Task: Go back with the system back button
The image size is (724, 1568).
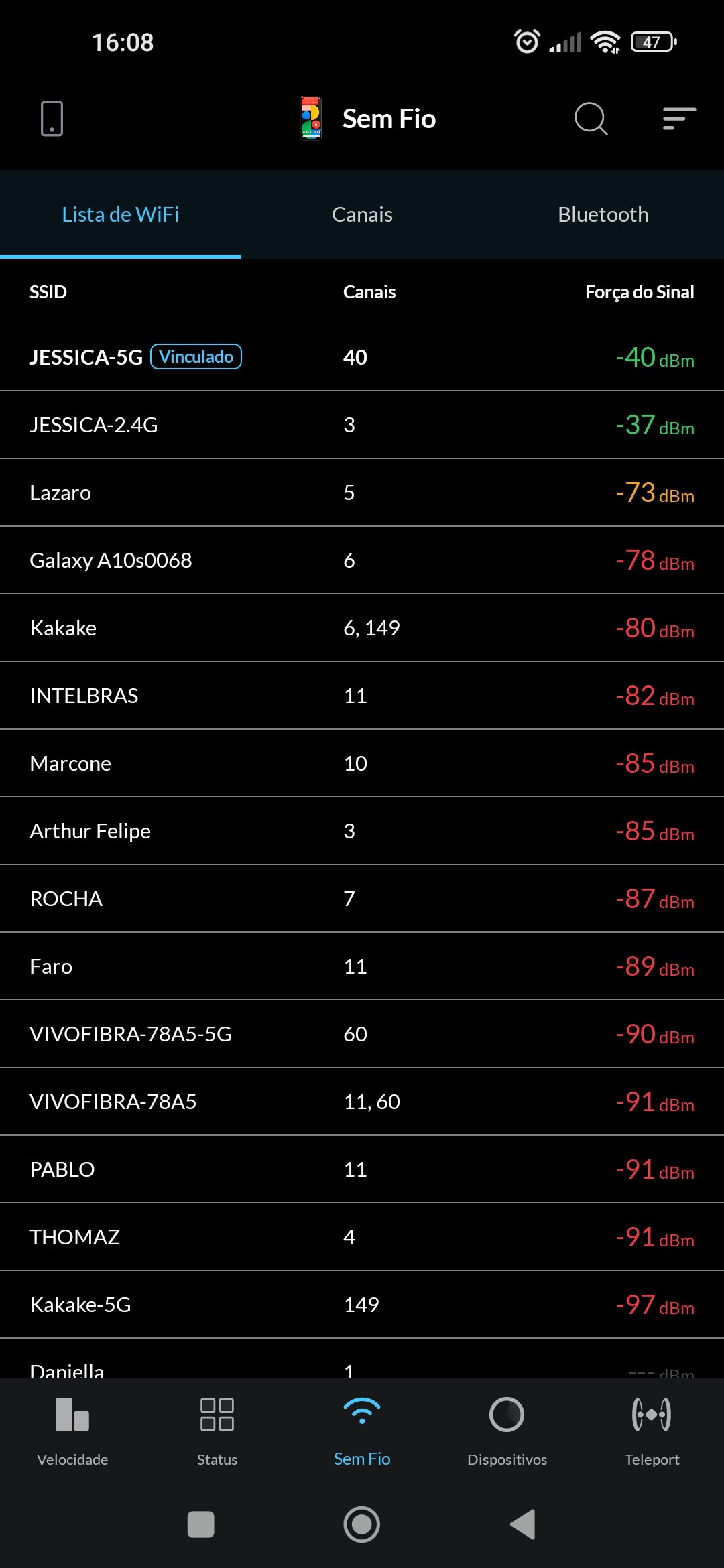Action: [523, 1524]
